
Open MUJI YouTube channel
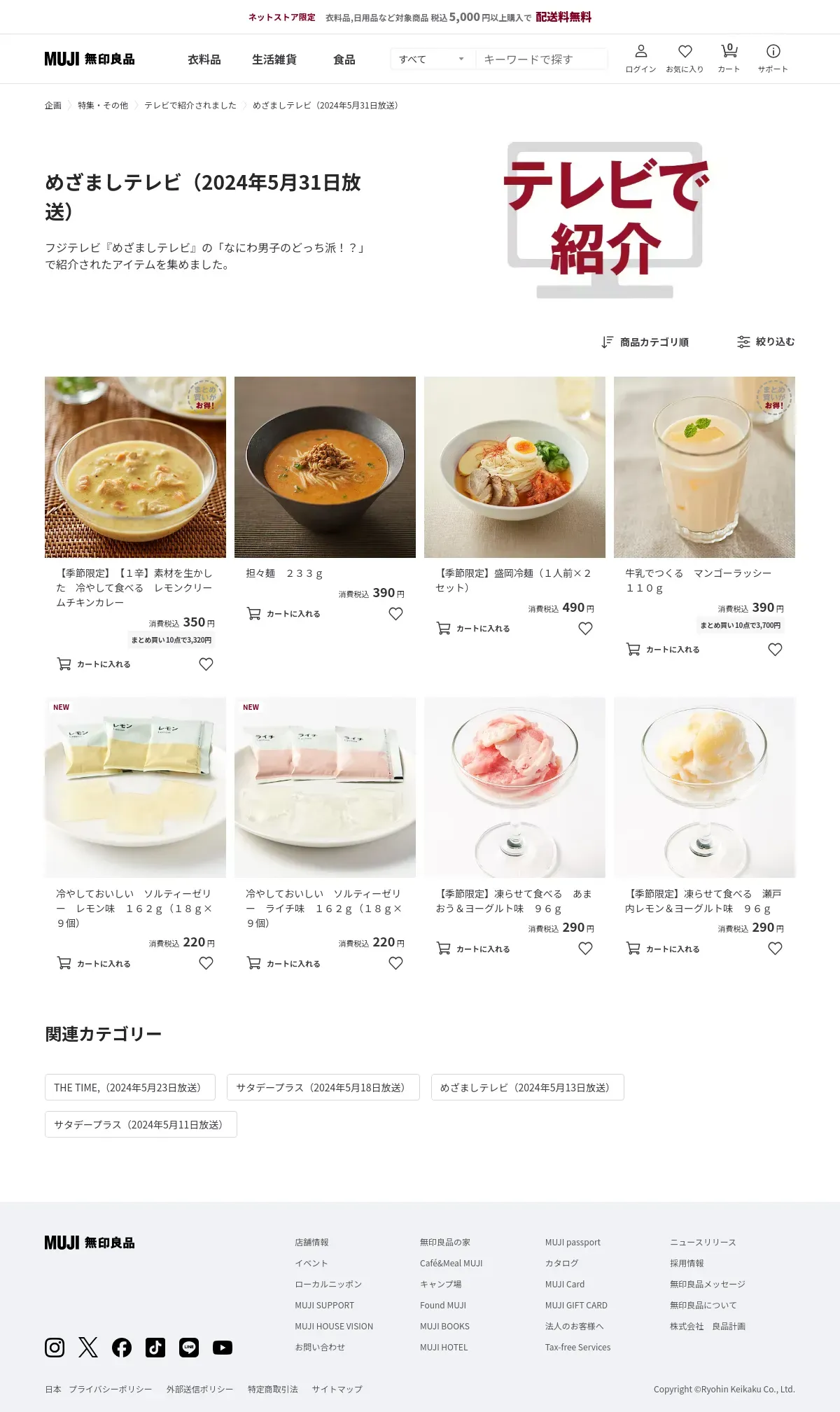click(223, 1348)
